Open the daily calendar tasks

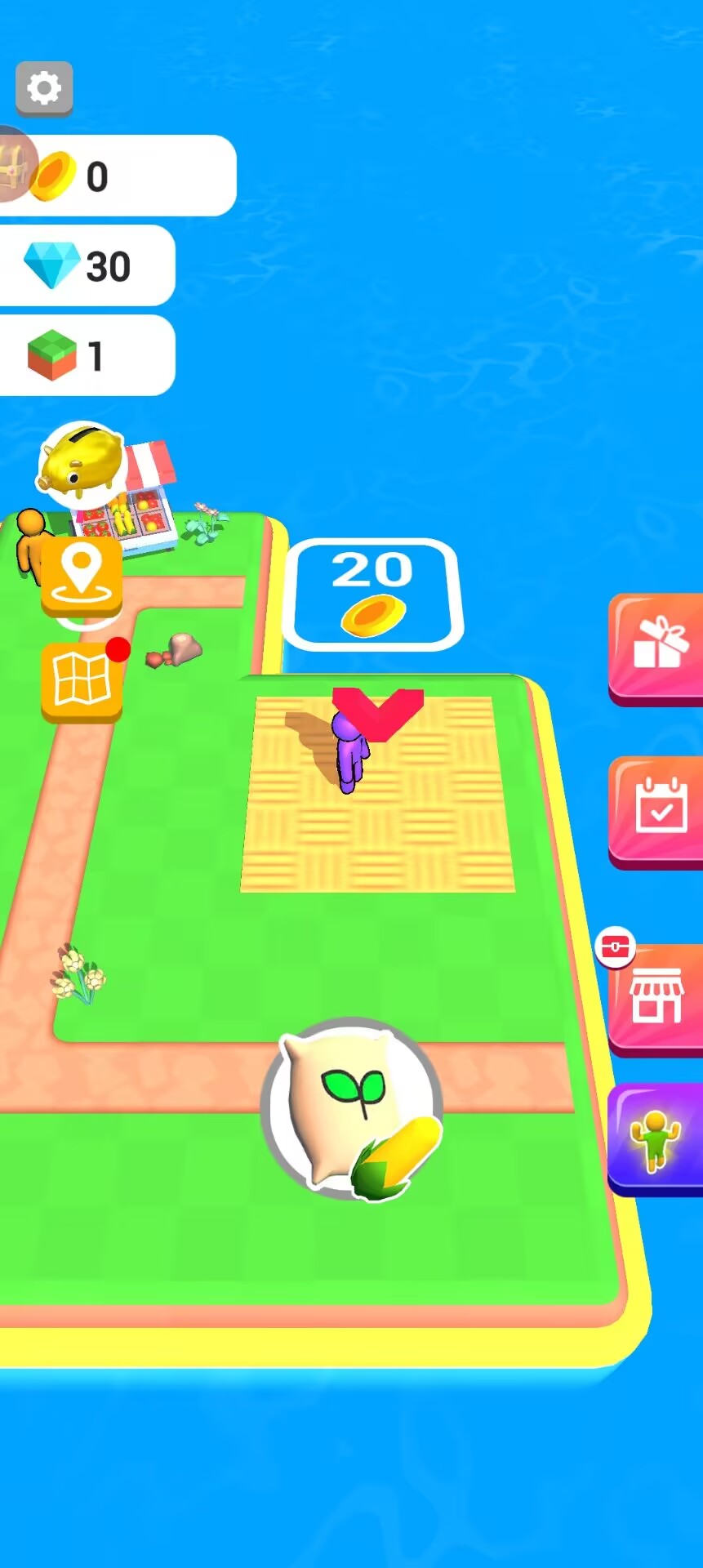(656, 812)
